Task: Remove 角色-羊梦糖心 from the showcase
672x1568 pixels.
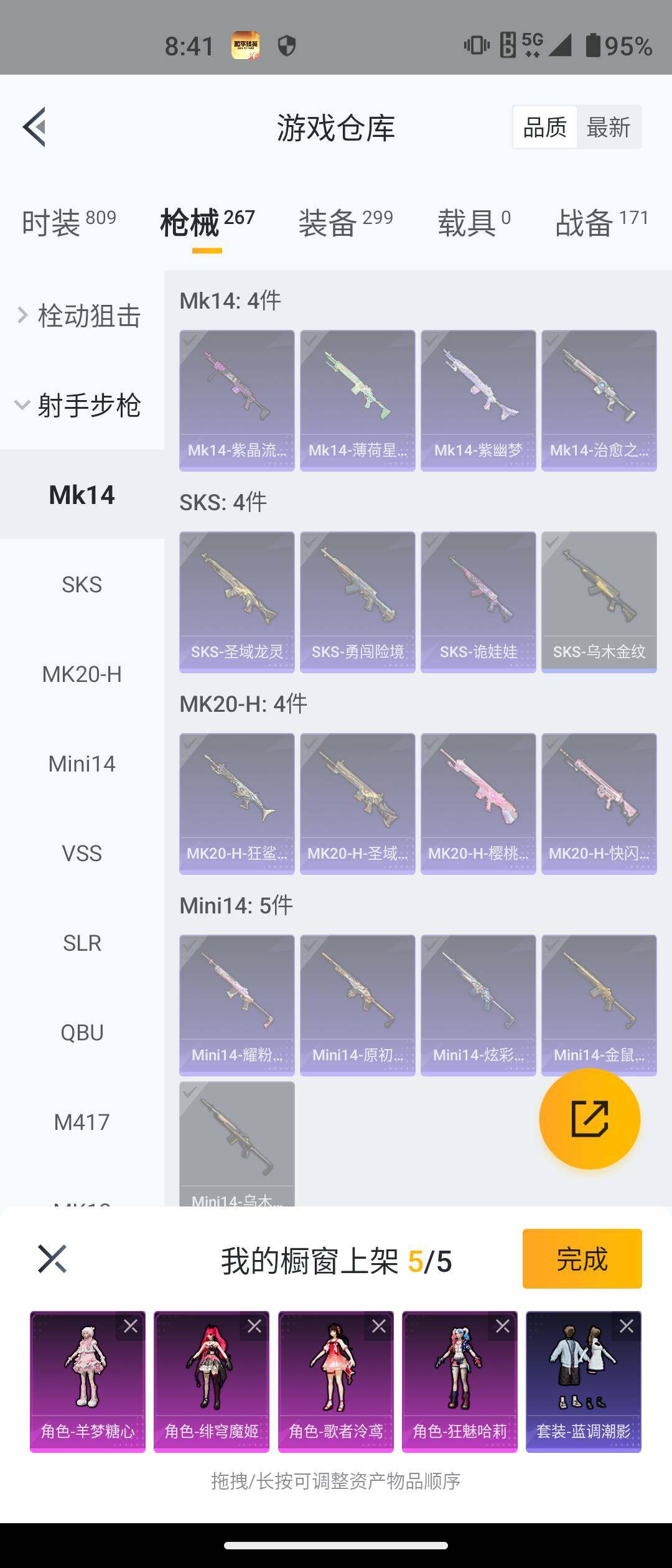Action: pyautogui.click(x=131, y=1326)
